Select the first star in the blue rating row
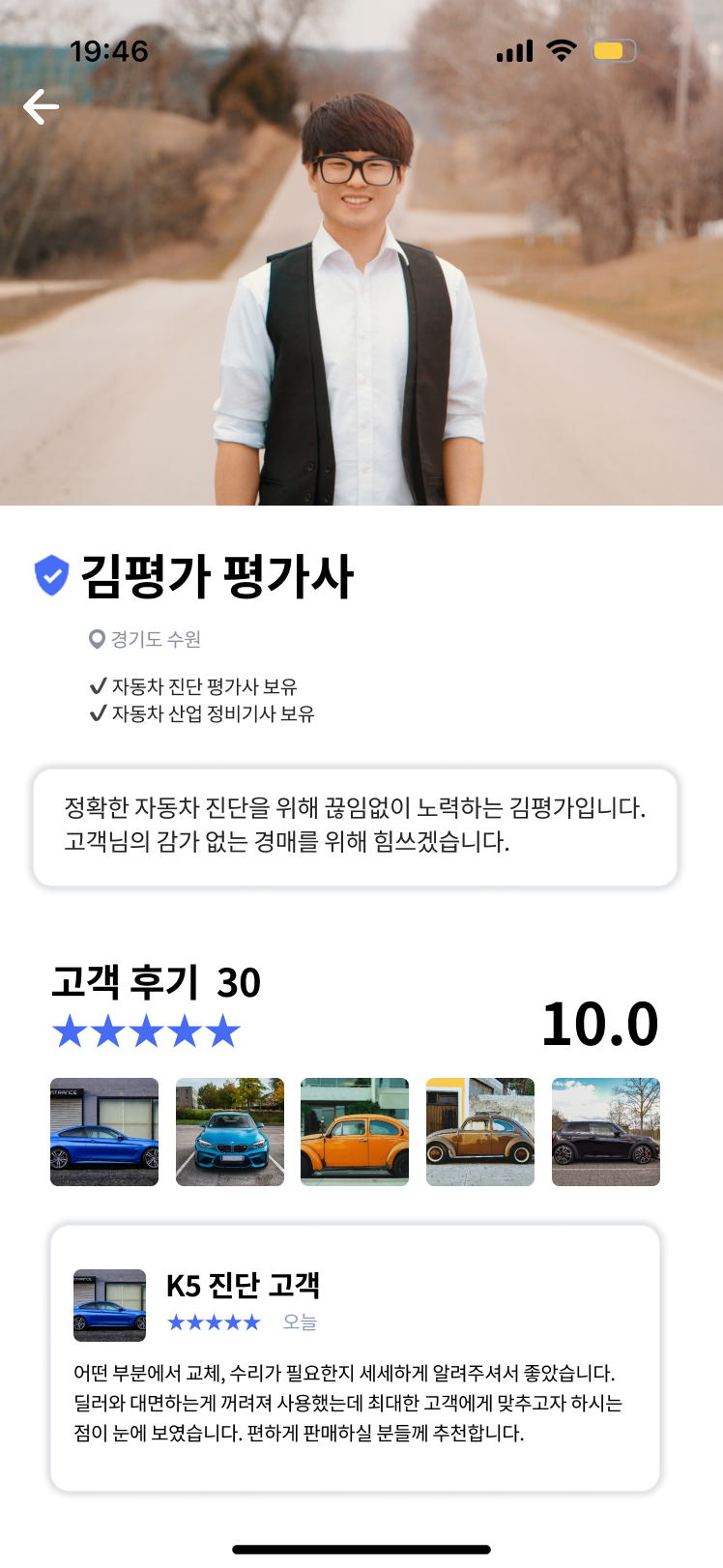The height and width of the screenshot is (1568, 723). point(67,1031)
